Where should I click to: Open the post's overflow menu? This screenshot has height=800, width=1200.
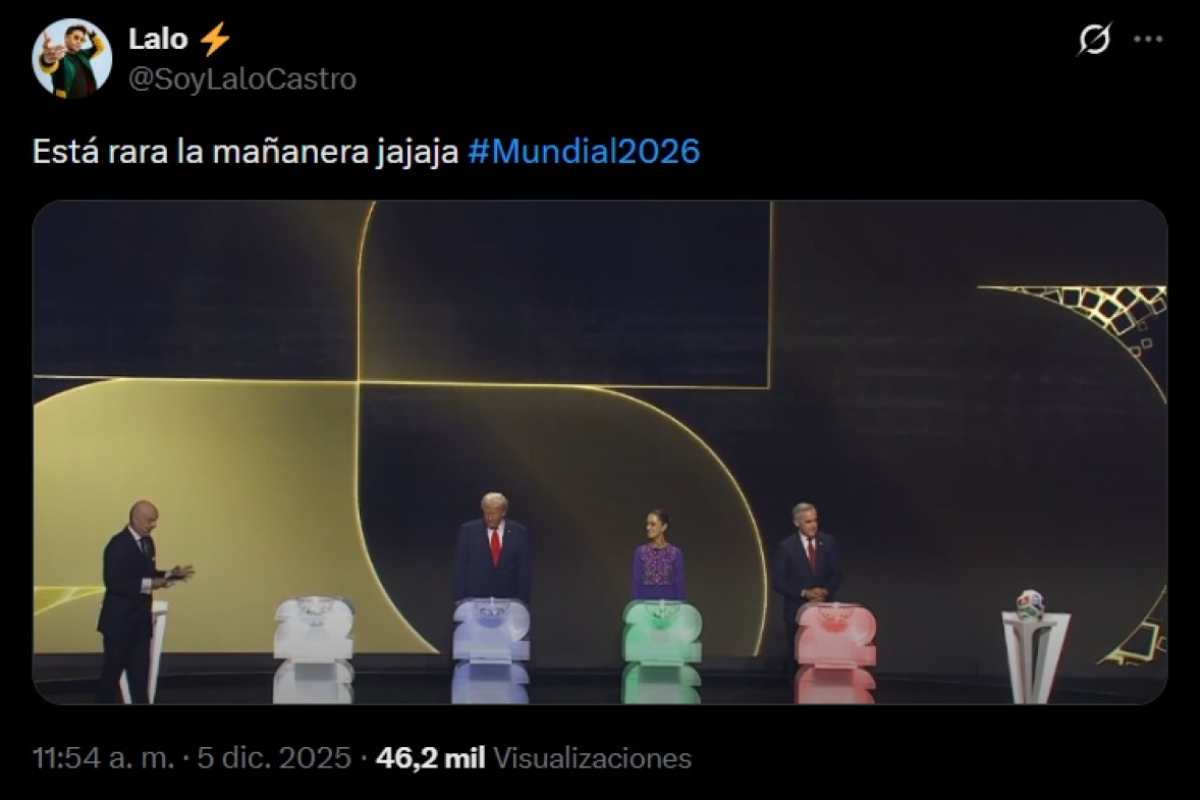pyautogui.click(x=1147, y=40)
